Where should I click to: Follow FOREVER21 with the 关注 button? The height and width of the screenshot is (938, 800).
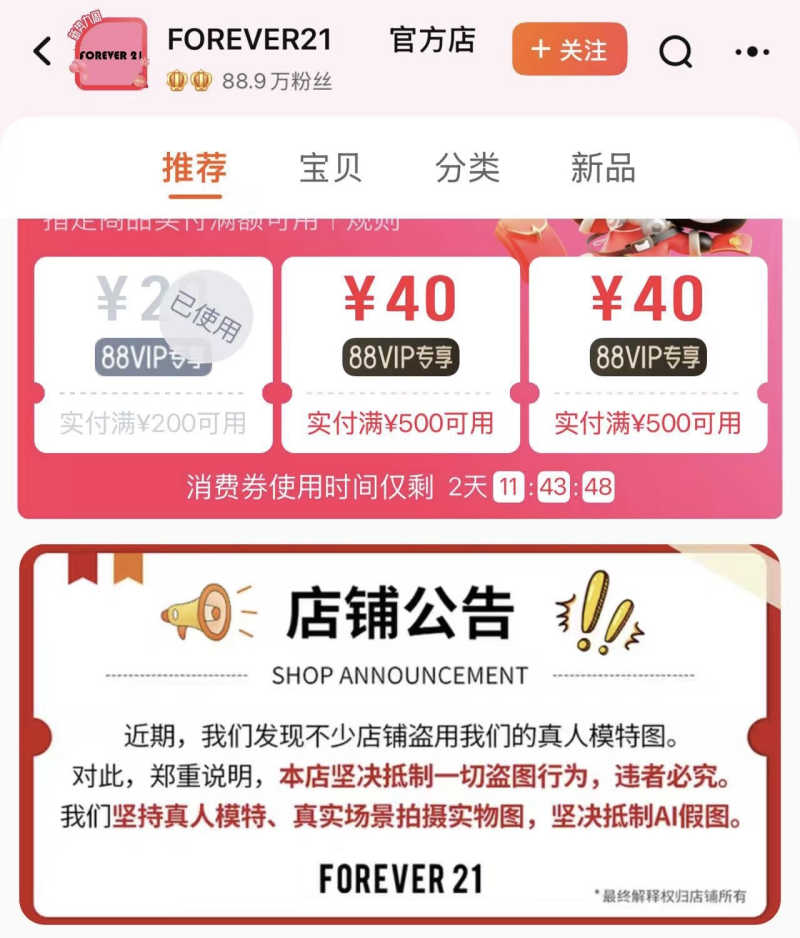point(569,49)
